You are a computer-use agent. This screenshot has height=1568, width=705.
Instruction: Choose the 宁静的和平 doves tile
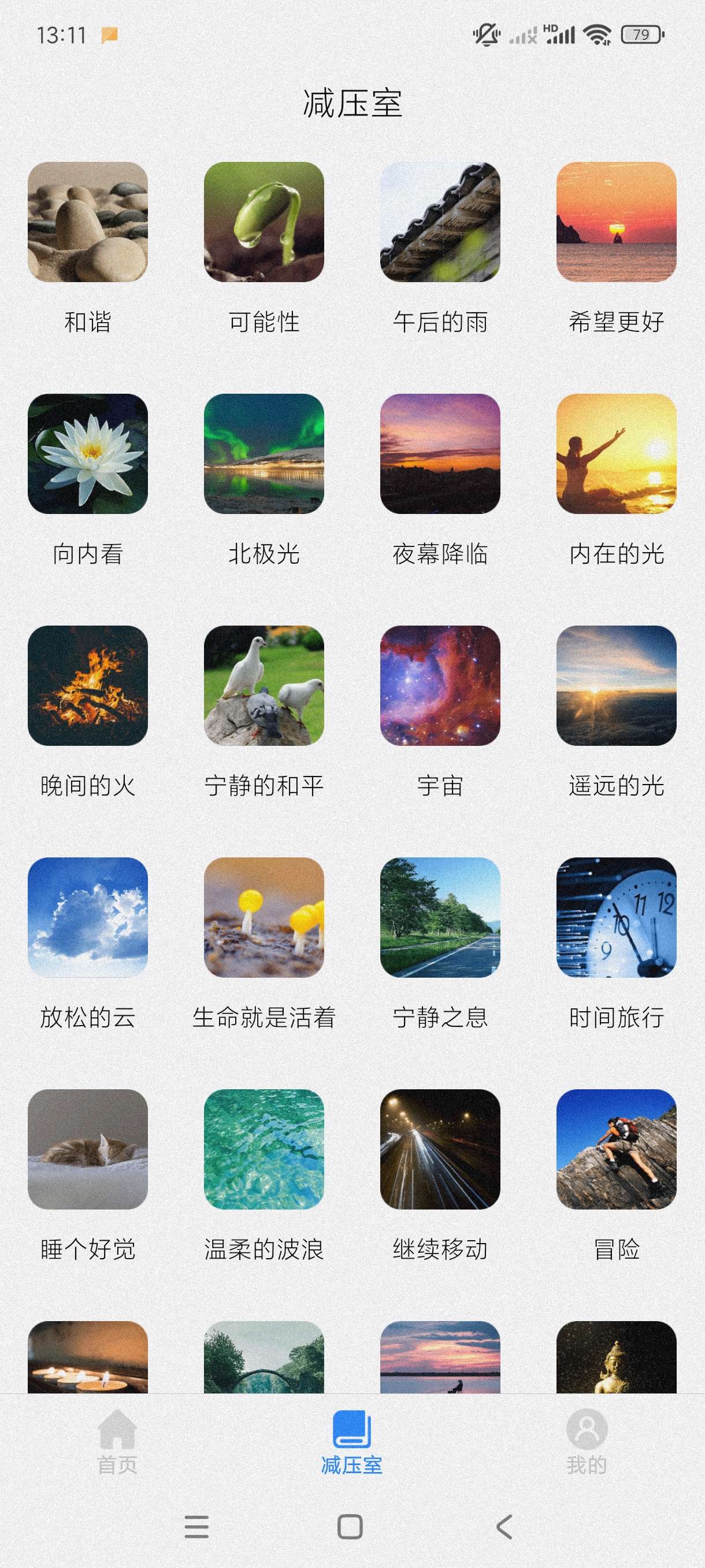(264, 685)
